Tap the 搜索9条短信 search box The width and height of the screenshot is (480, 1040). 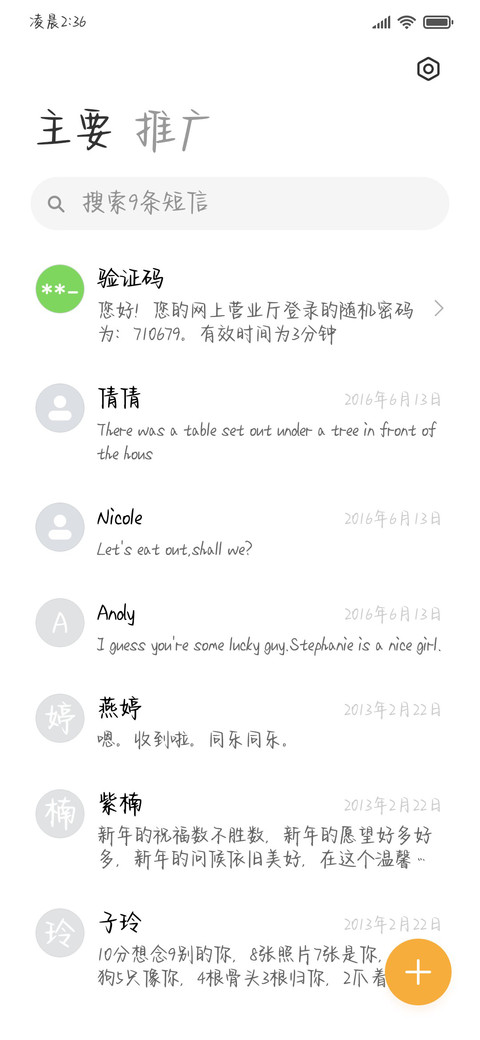tap(240, 203)
